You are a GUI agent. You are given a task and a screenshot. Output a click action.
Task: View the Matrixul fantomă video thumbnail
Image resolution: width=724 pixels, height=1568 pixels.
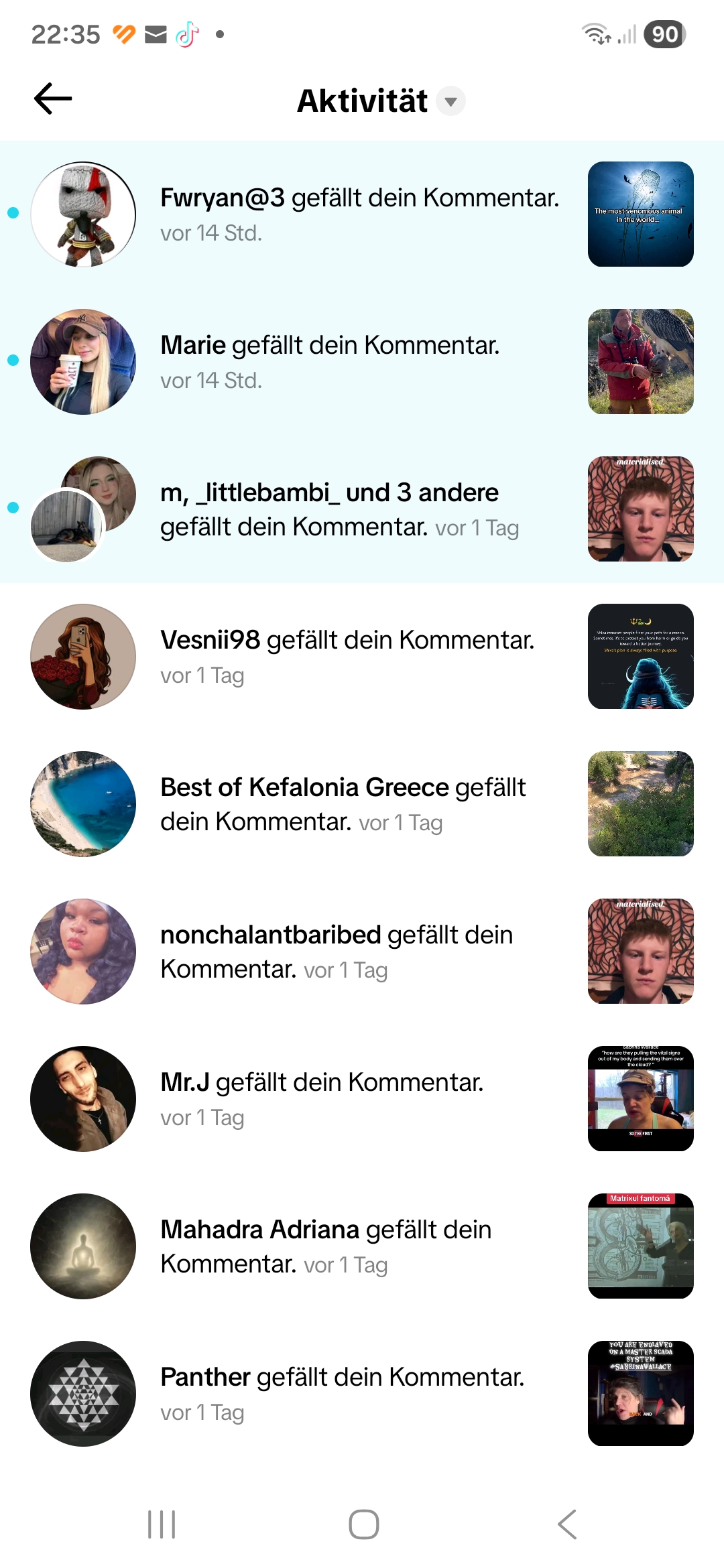640,1246
